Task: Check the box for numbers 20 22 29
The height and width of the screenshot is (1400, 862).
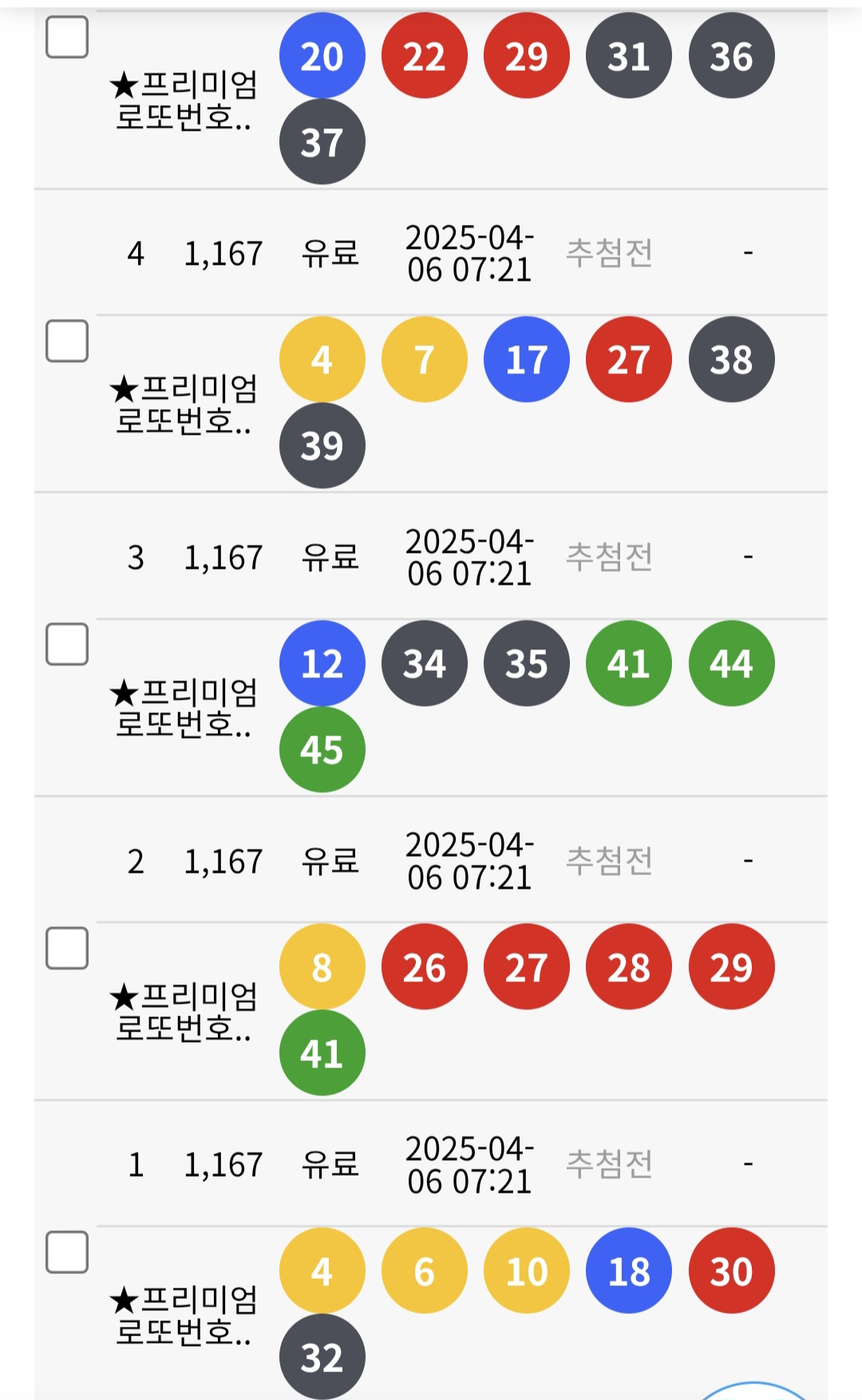Action: point(67,37)
